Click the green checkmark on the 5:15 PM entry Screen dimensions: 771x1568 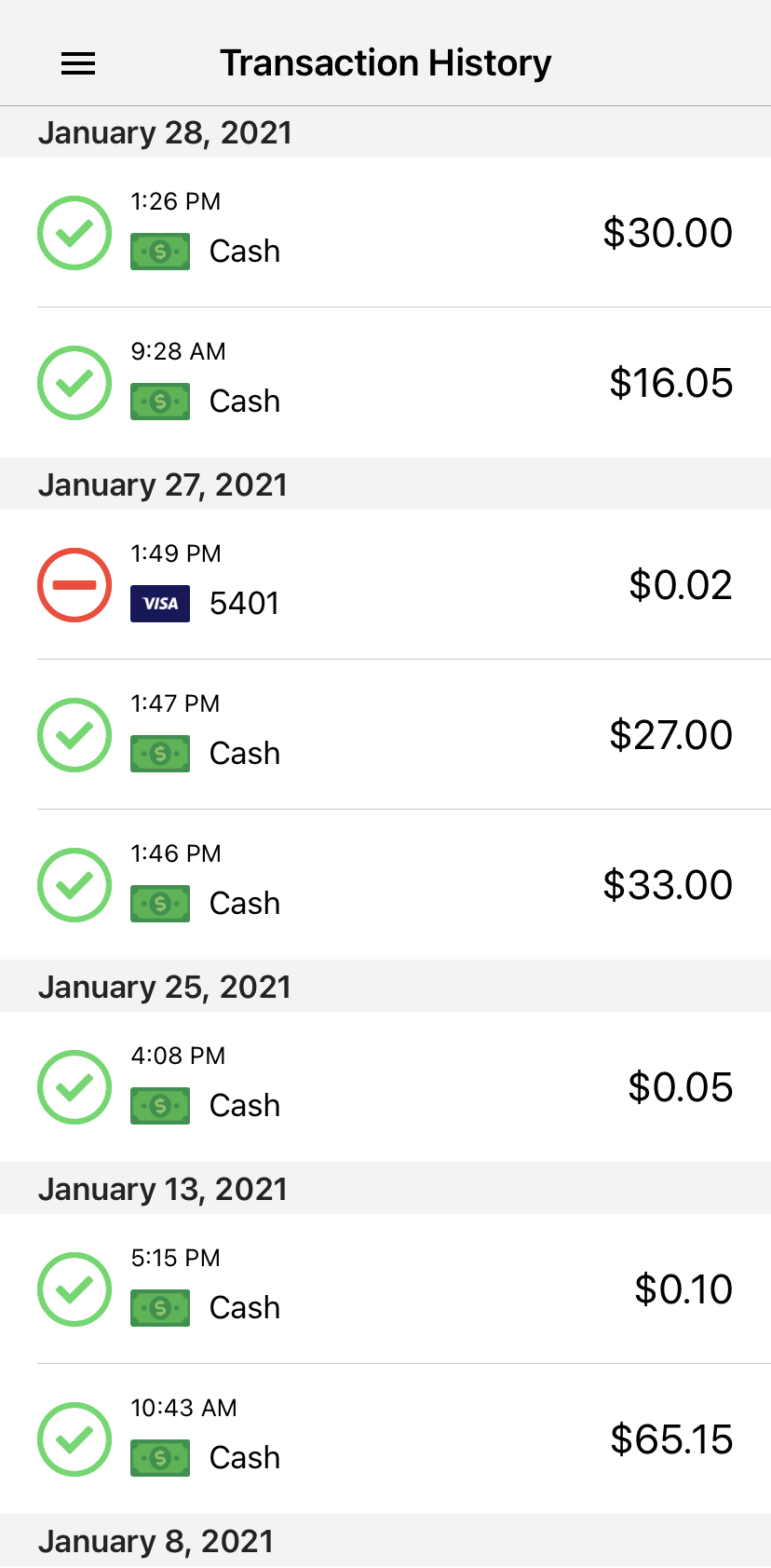[74, 1289]
